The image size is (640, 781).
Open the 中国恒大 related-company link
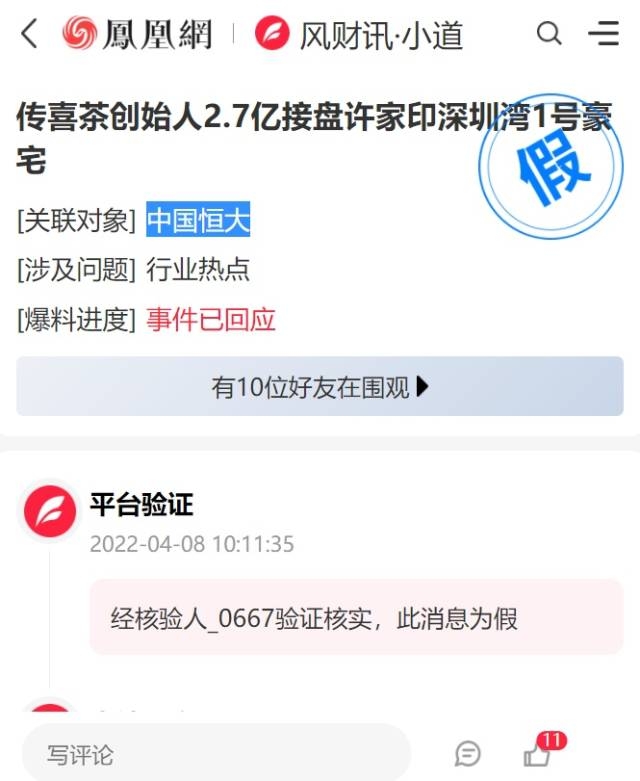click(198, 220)
